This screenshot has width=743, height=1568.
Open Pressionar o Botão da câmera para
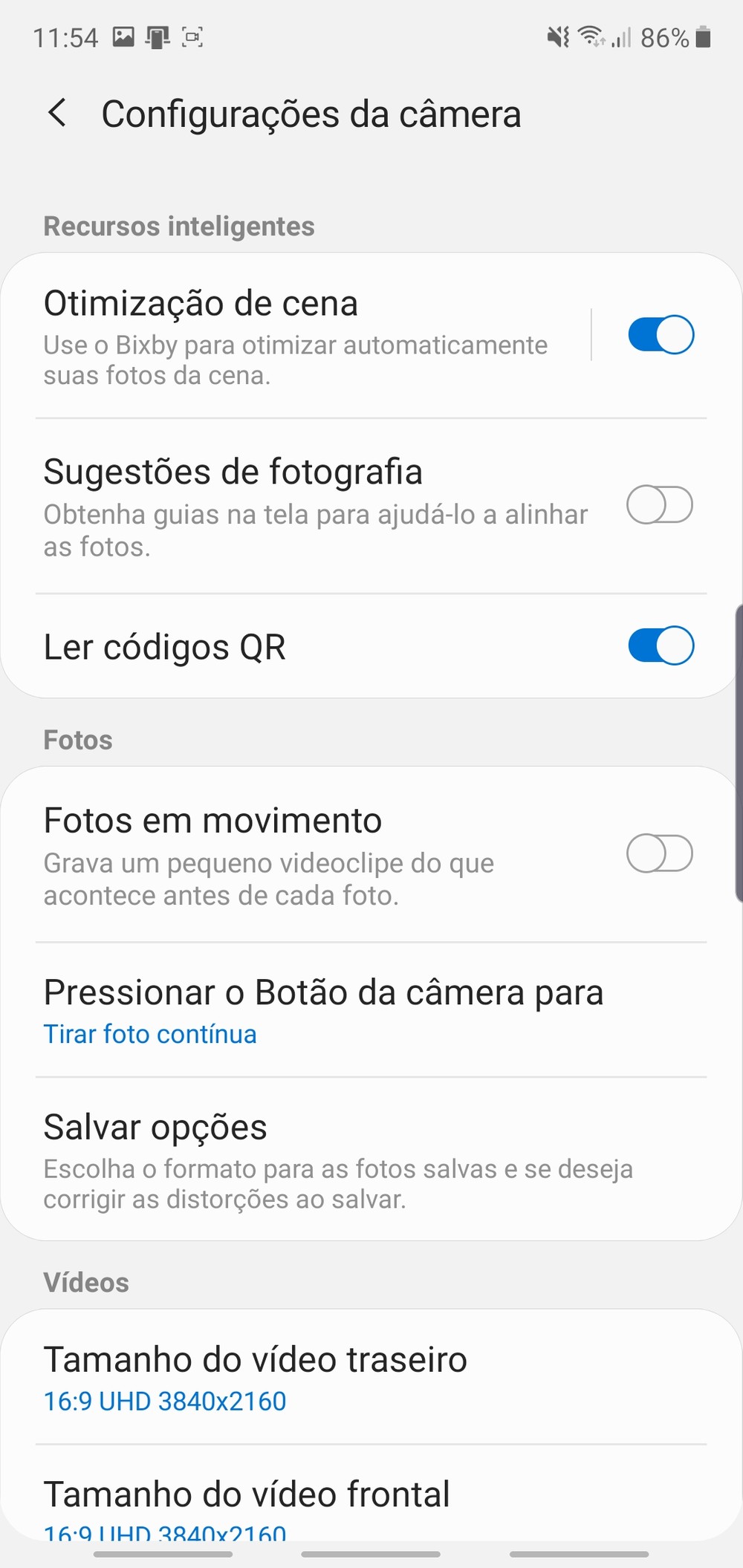tap(323, 1010)
